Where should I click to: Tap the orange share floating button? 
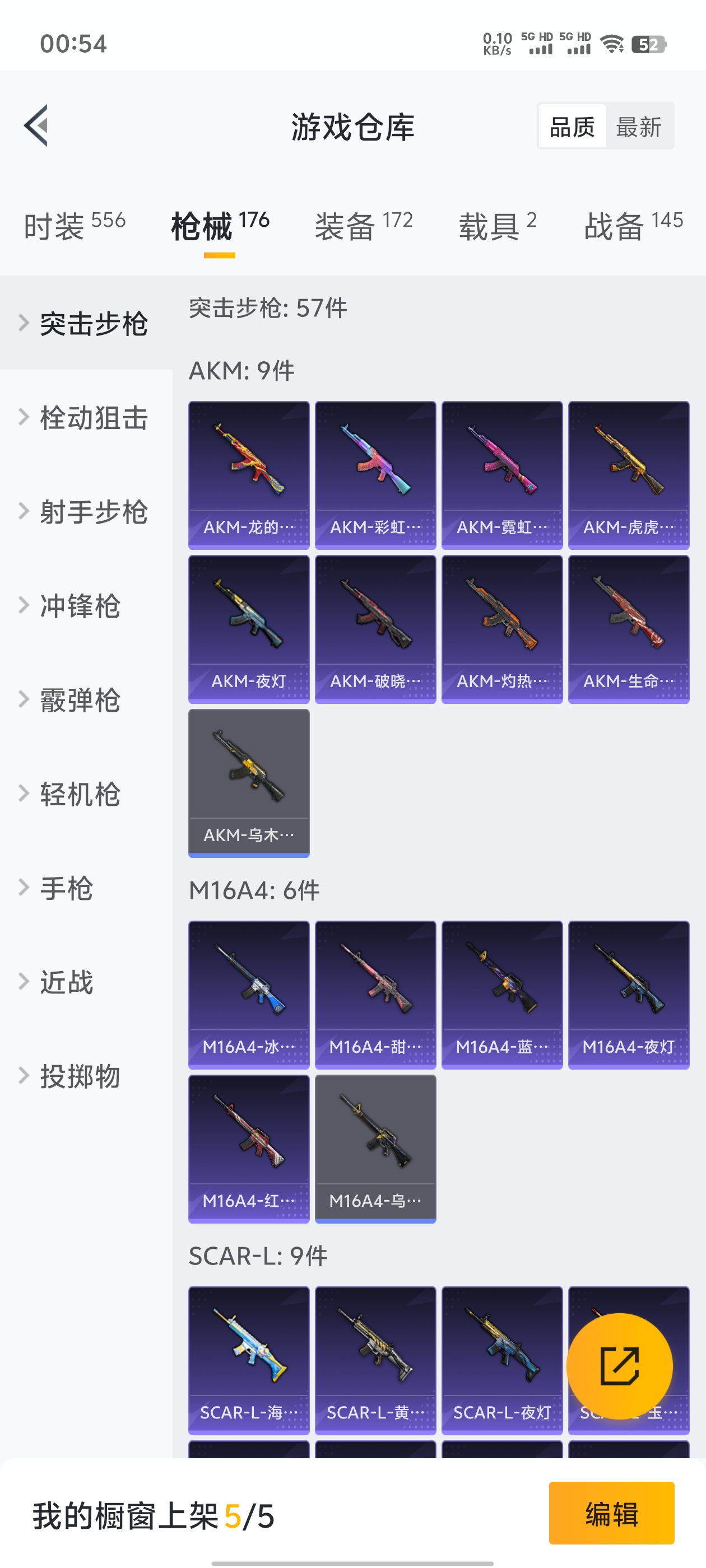[620, 1366]
